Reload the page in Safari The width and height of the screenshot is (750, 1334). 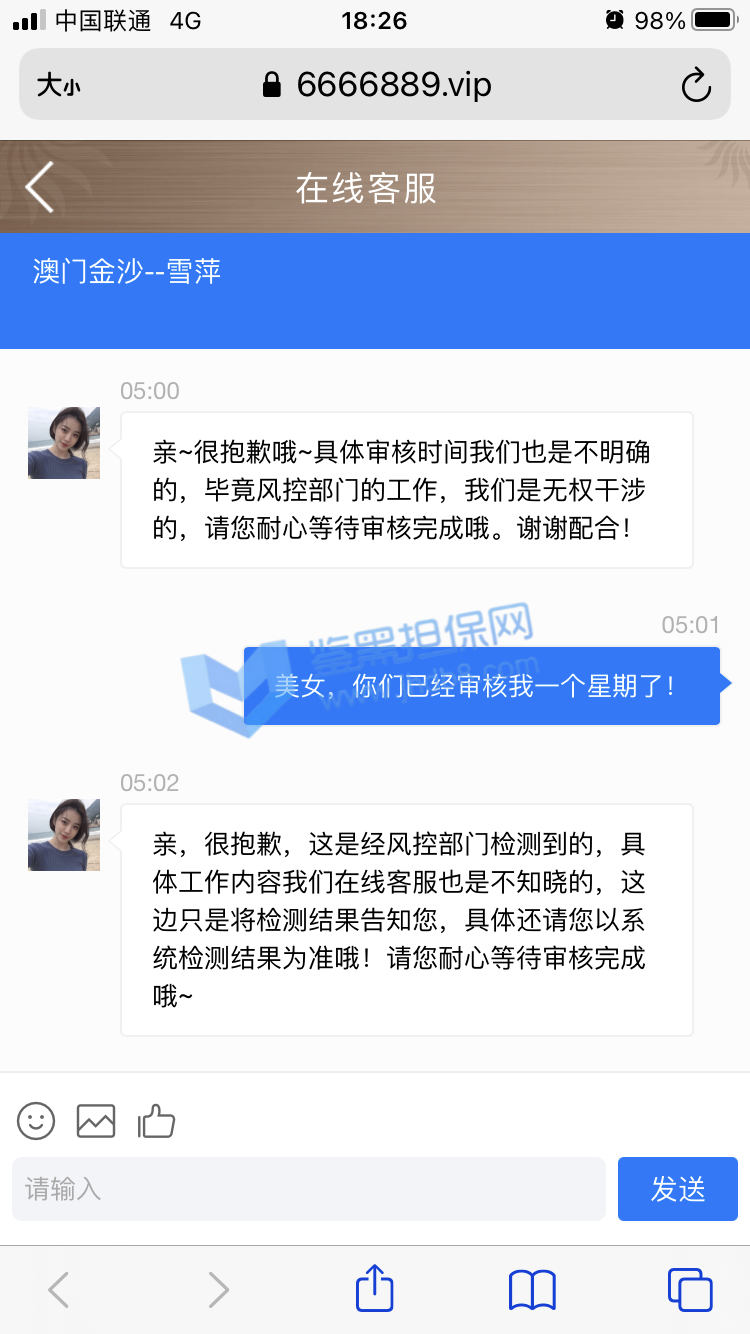(x=695, y=85)
